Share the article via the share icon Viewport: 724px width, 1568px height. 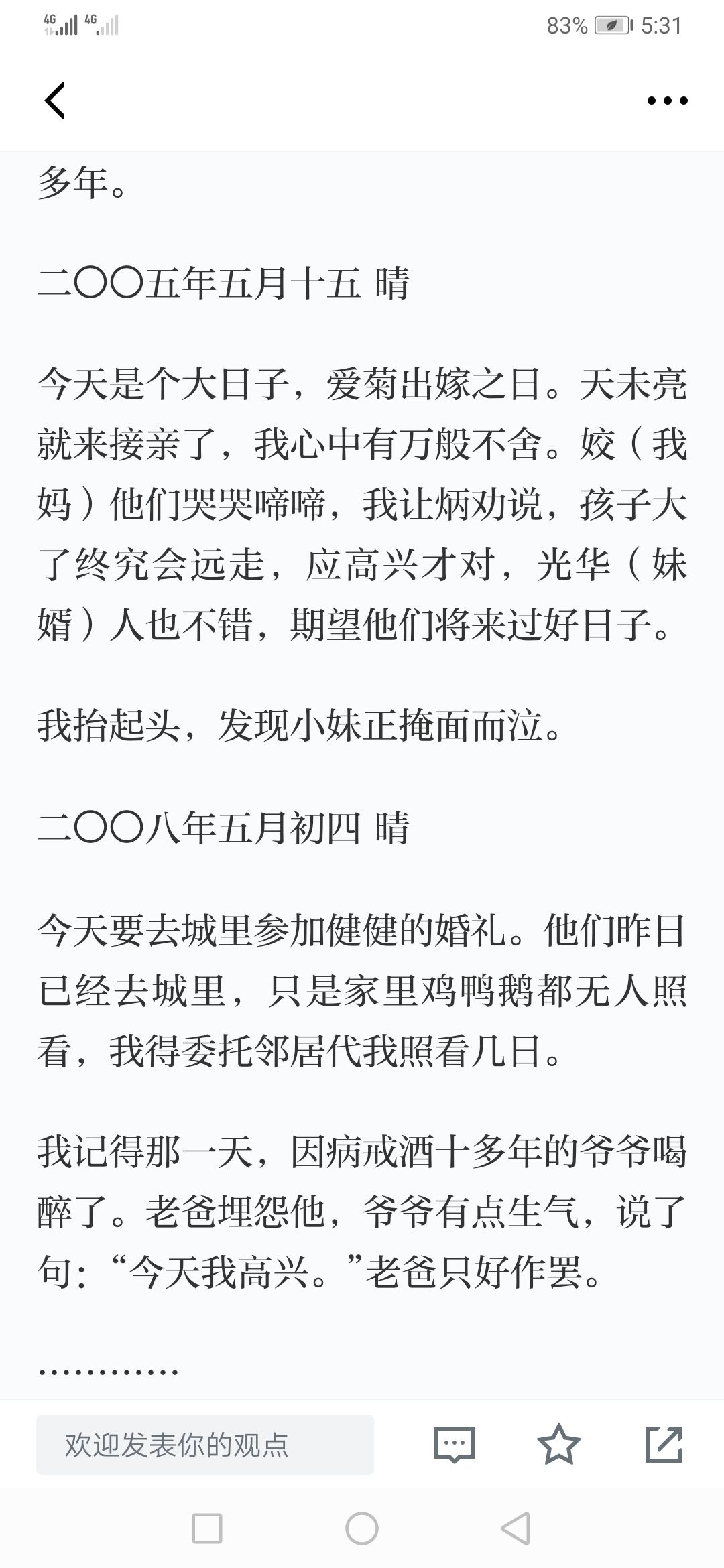click(664, 1444)
